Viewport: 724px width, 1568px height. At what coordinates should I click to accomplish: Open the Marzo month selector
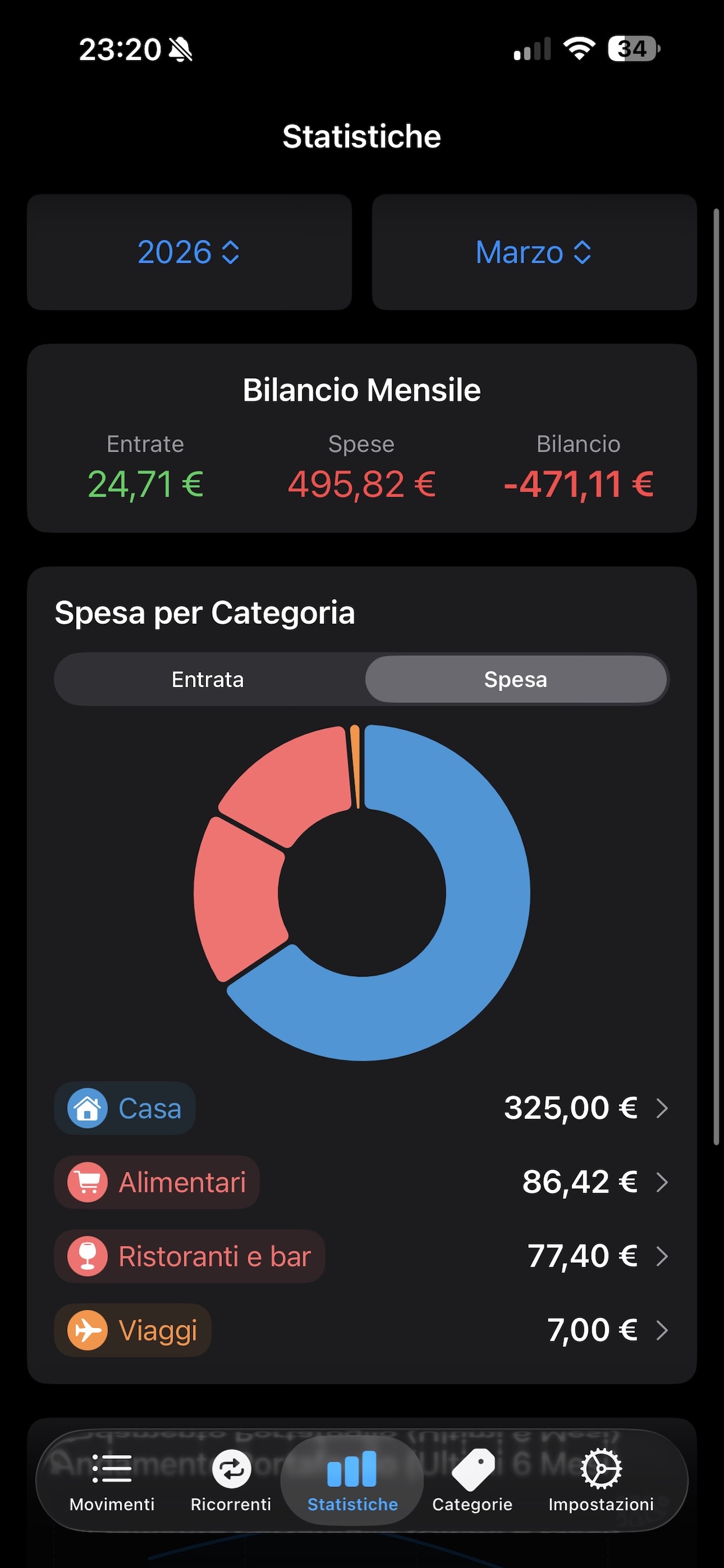coord(532,252)
